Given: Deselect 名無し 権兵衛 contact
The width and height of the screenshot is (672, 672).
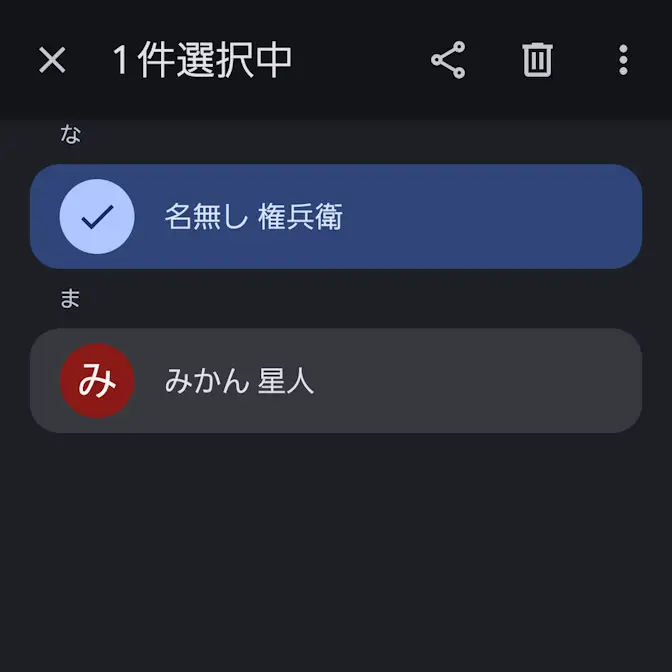Looking at the screenshot, I should pos(97,216).
